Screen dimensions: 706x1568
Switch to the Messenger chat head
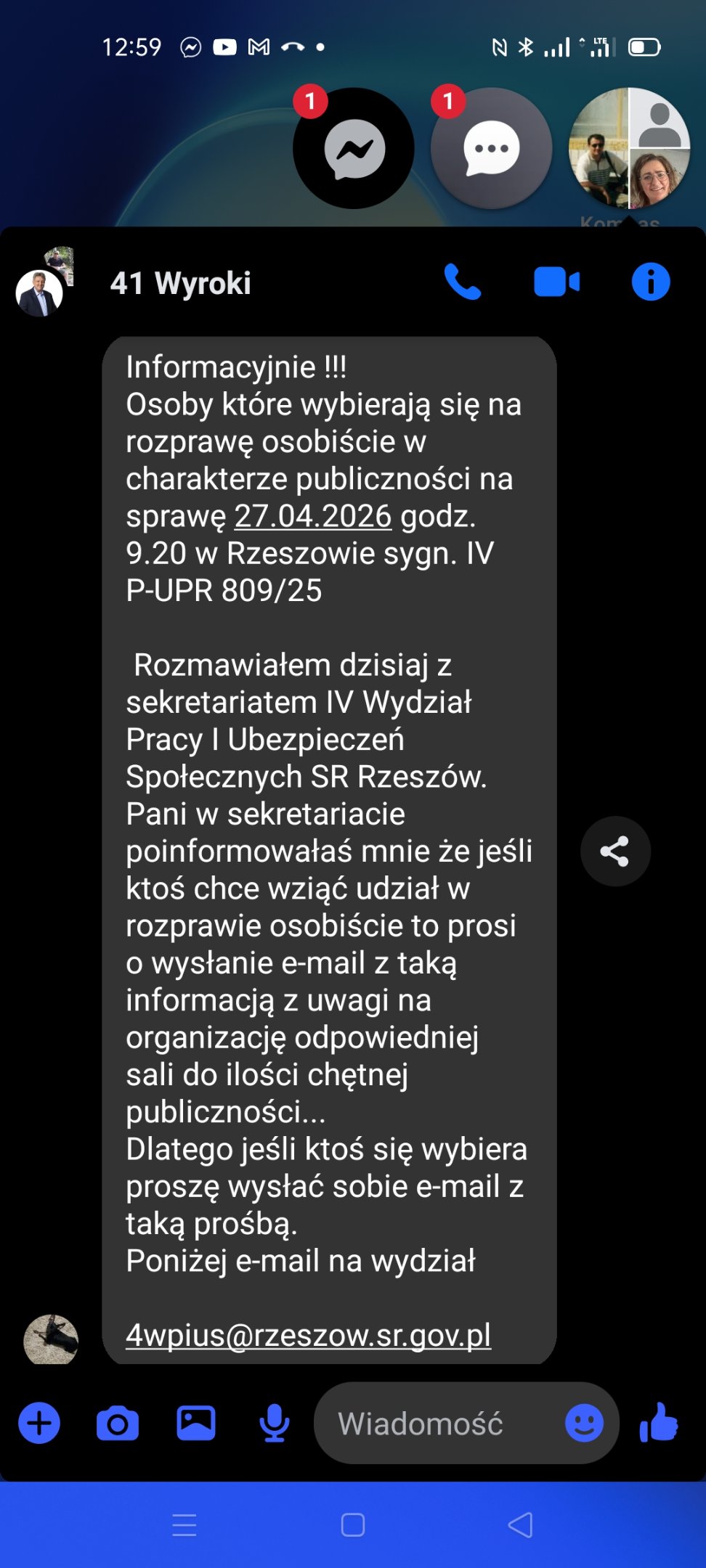(354, 149)
